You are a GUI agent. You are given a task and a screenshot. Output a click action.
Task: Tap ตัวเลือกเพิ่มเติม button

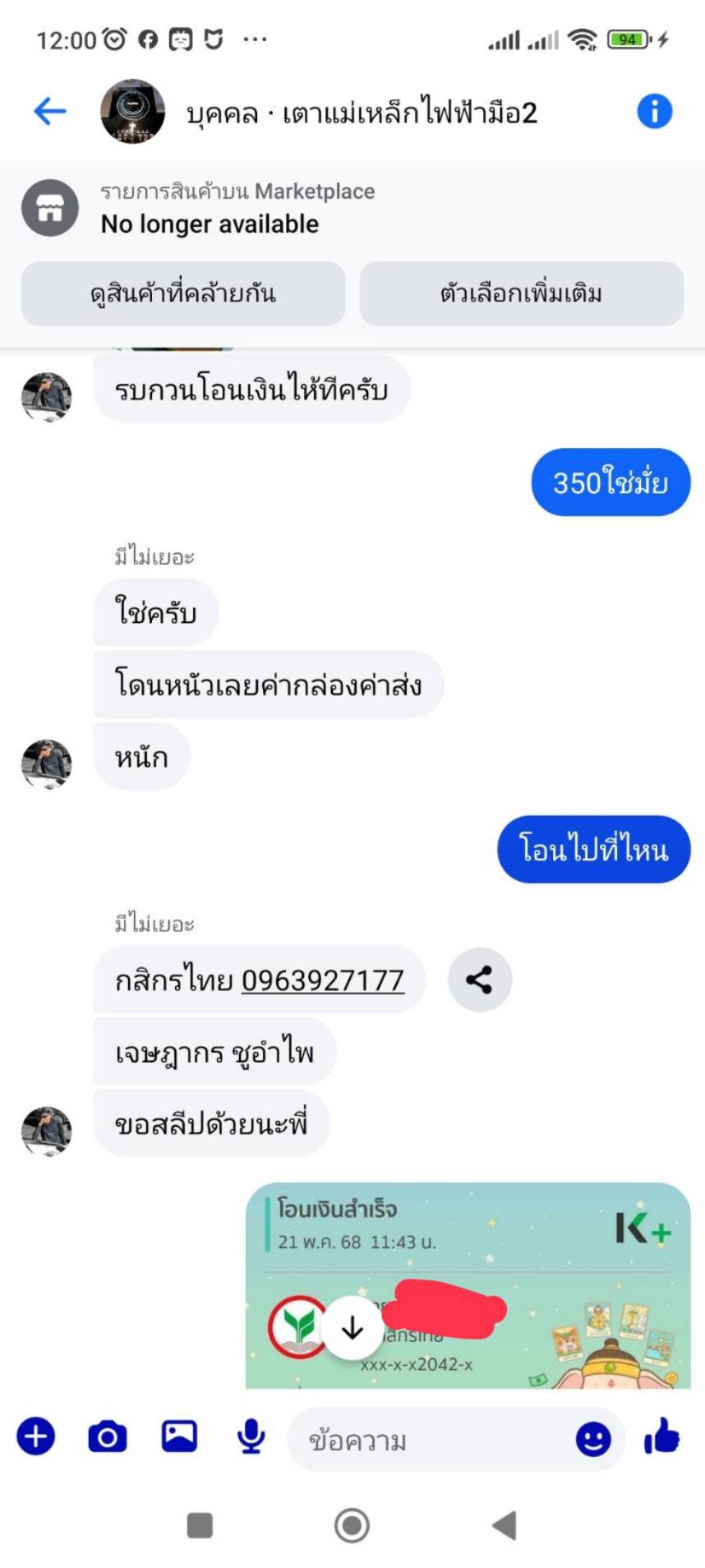click(522, 293)
